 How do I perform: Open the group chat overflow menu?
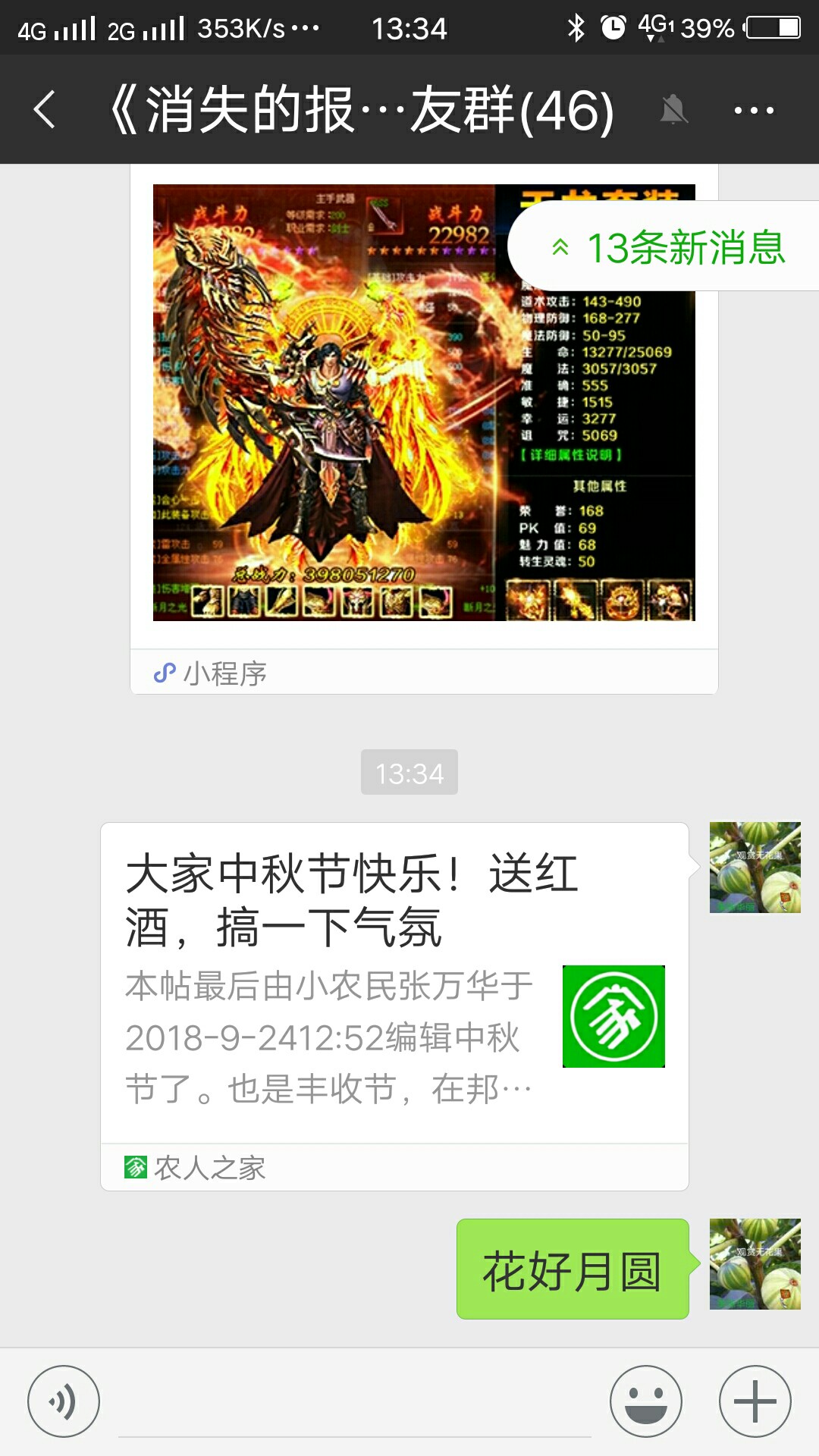click(x=753, y=111)
